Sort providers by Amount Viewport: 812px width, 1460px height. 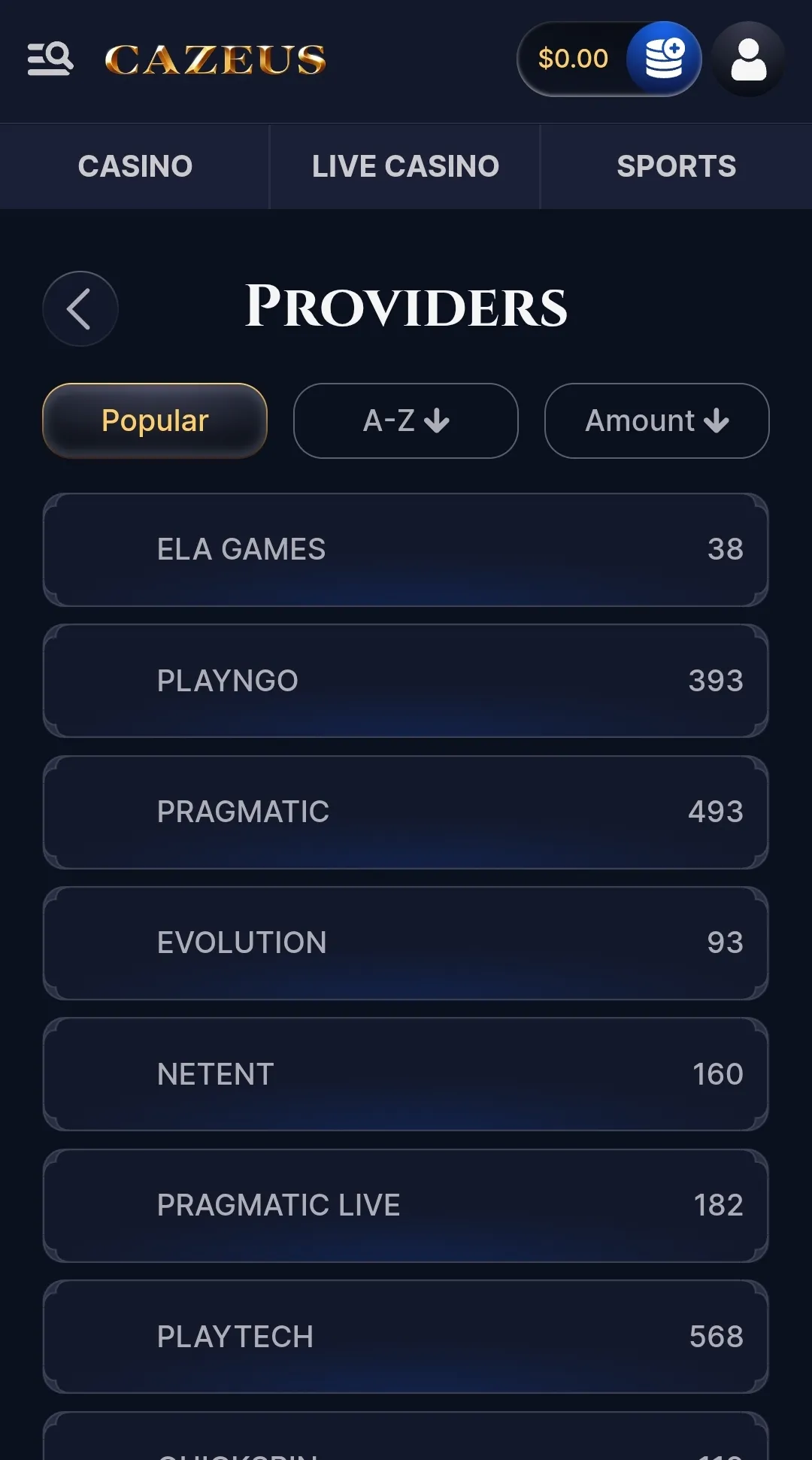pyautogui.click(x=656, y=420)
